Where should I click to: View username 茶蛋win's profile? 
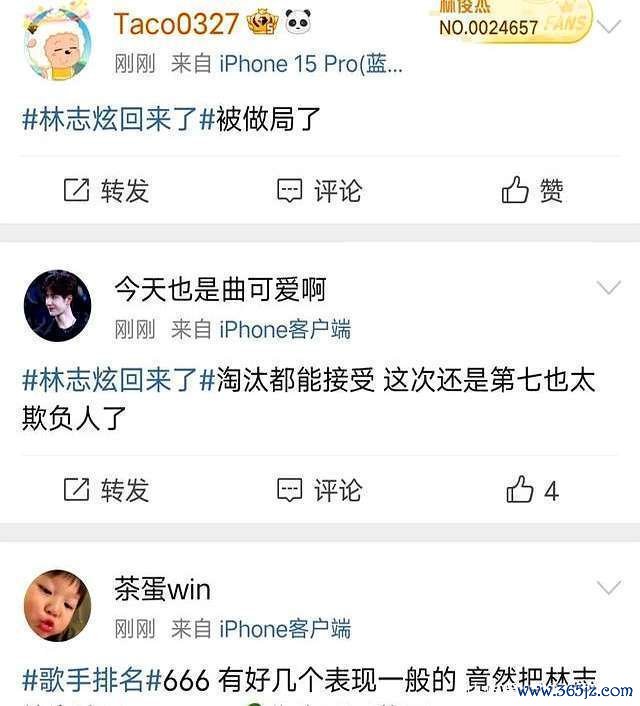162,589
